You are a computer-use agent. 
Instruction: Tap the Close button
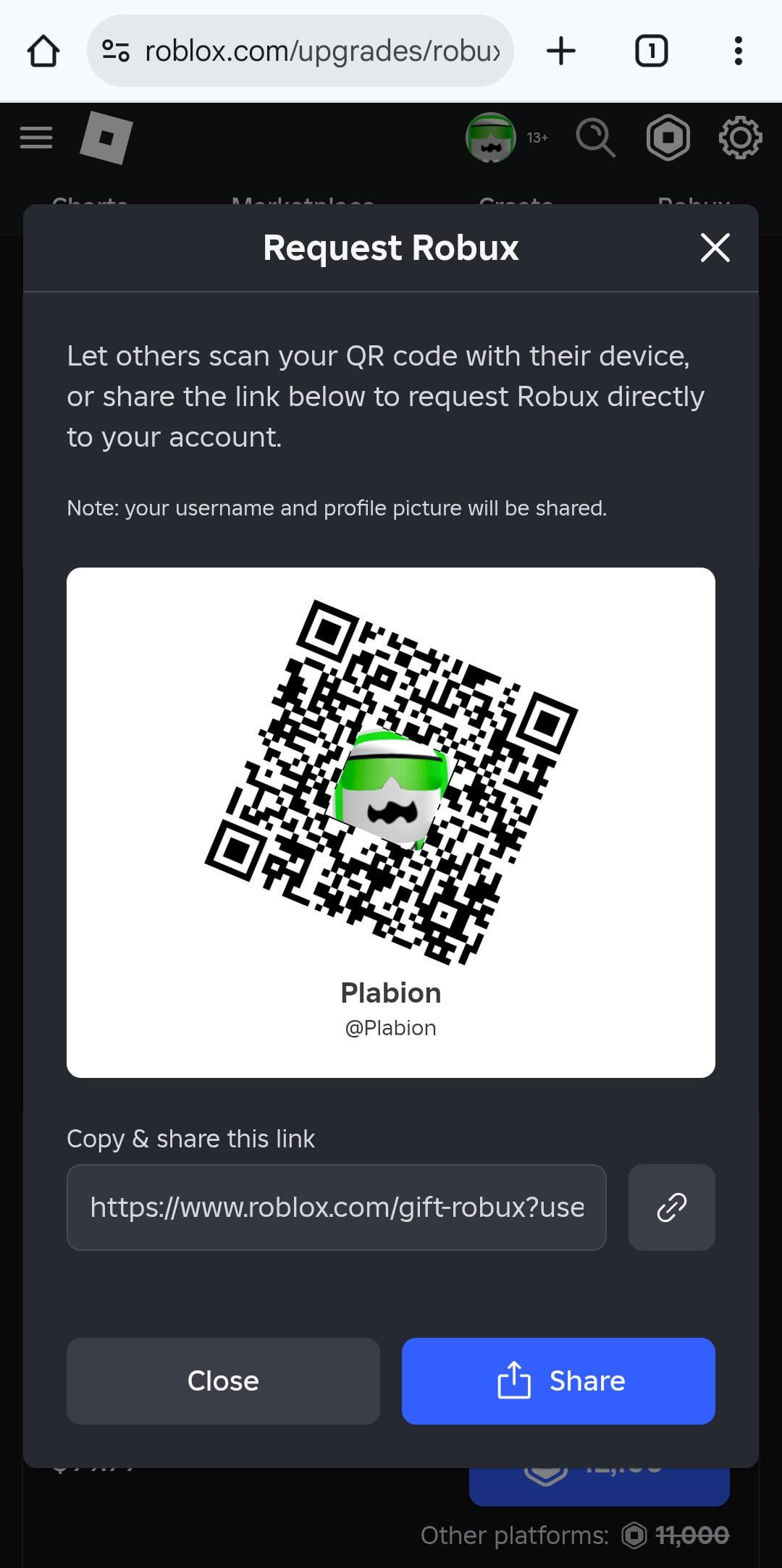(x=223, y=1381)
